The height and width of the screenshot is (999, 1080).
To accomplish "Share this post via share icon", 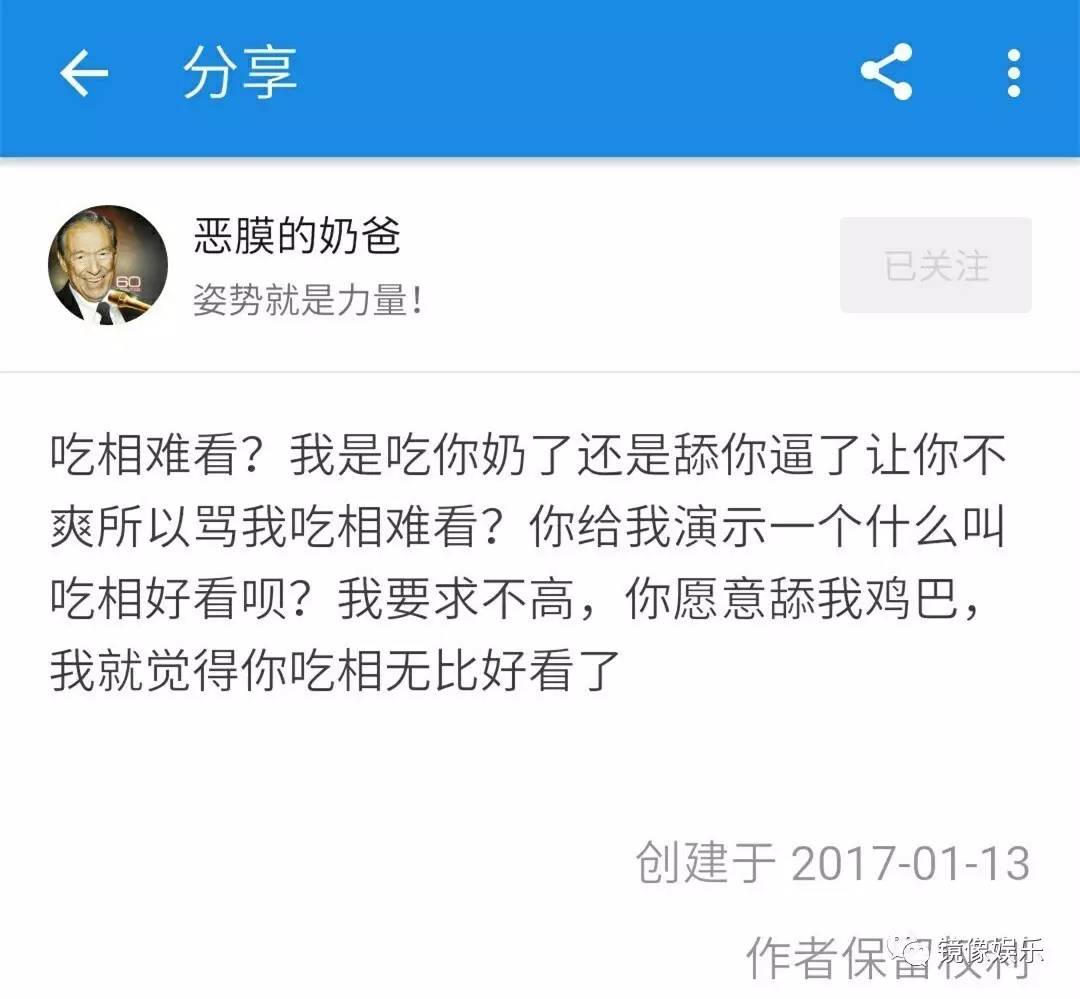I will point(886,73).
